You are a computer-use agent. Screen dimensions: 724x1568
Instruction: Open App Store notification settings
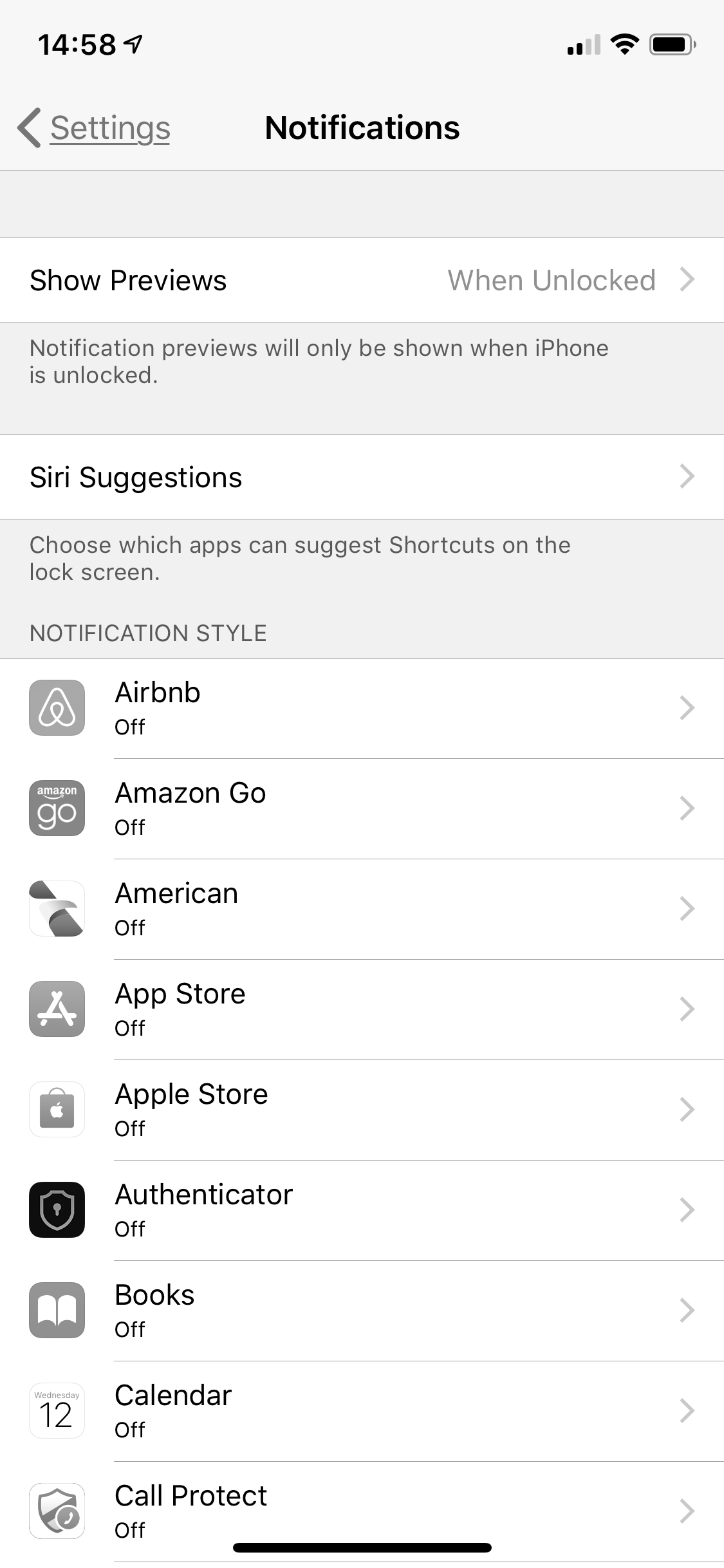tap(362, 1010)
